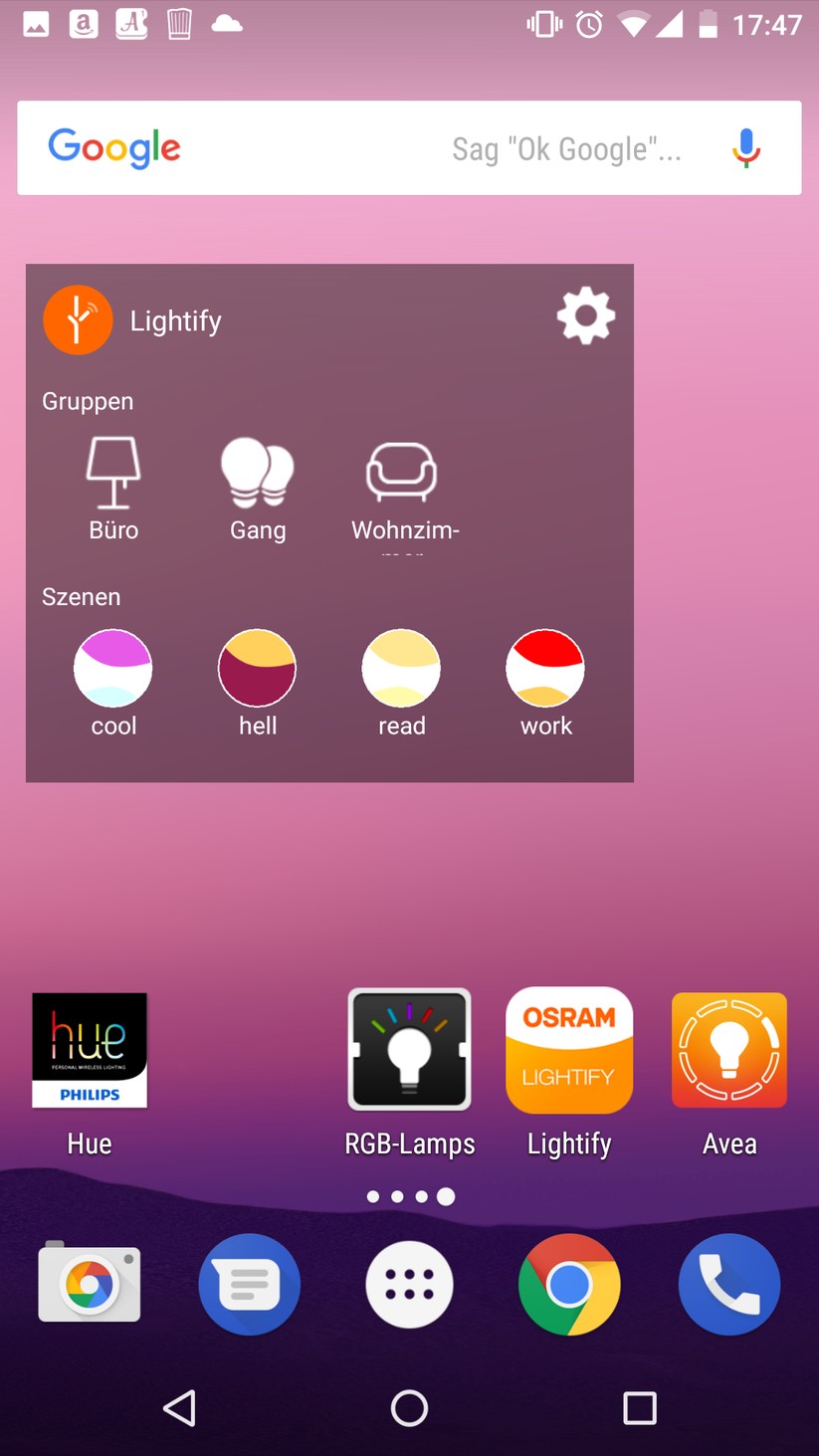
Task: Open the app drawer
Action: coord(409,1285)
